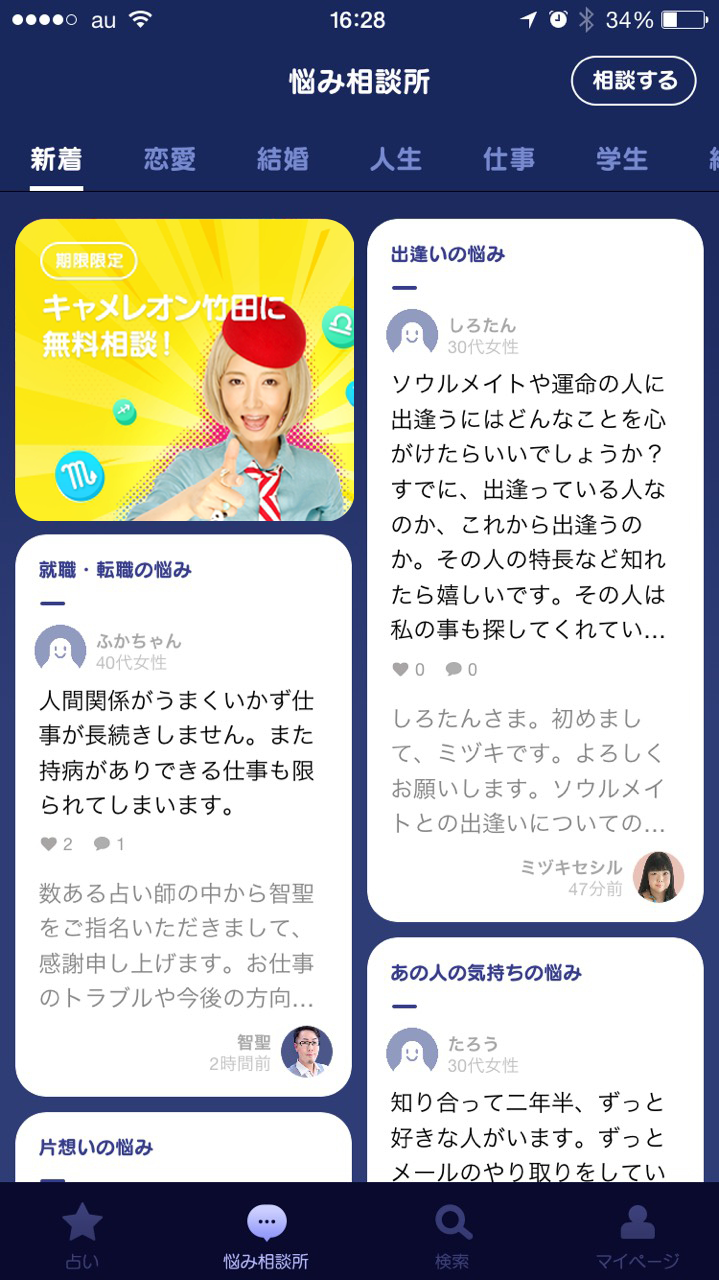Switch to the 学生 tab
The height and width of the screenshot is (1280, 719).
tap(622, 159)
